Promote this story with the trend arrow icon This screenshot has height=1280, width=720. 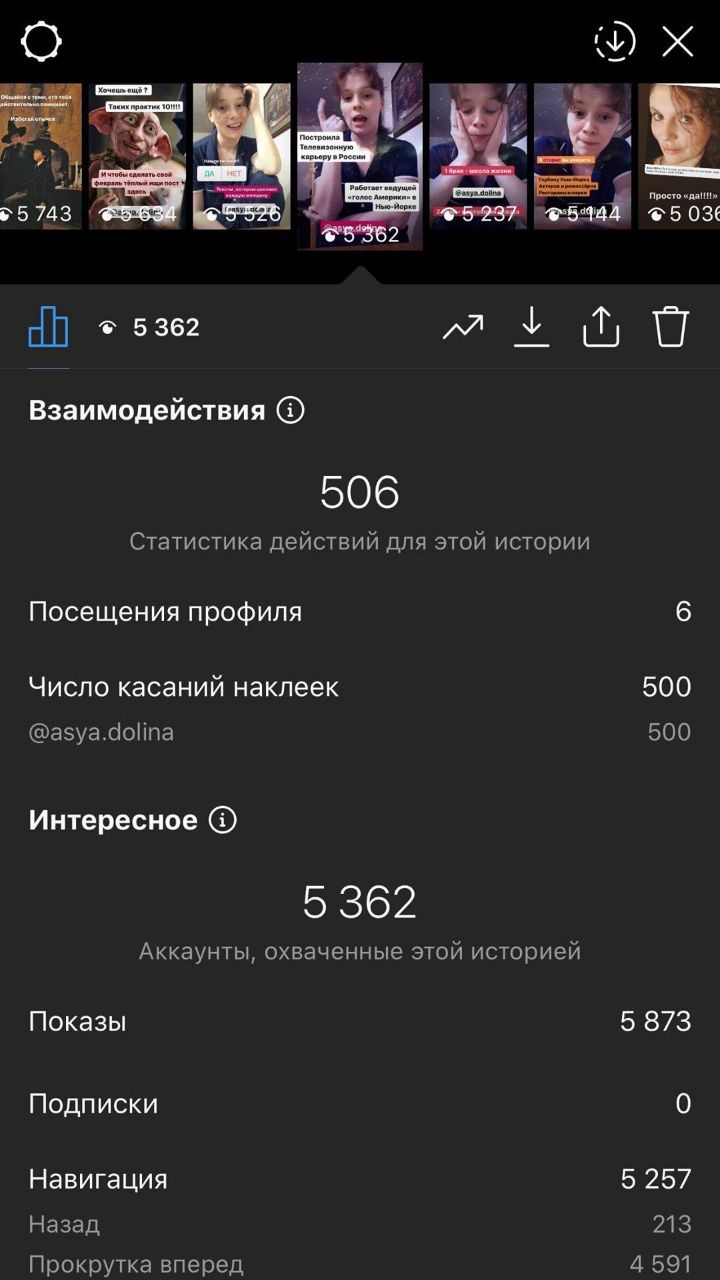click(x=463, y=327)
